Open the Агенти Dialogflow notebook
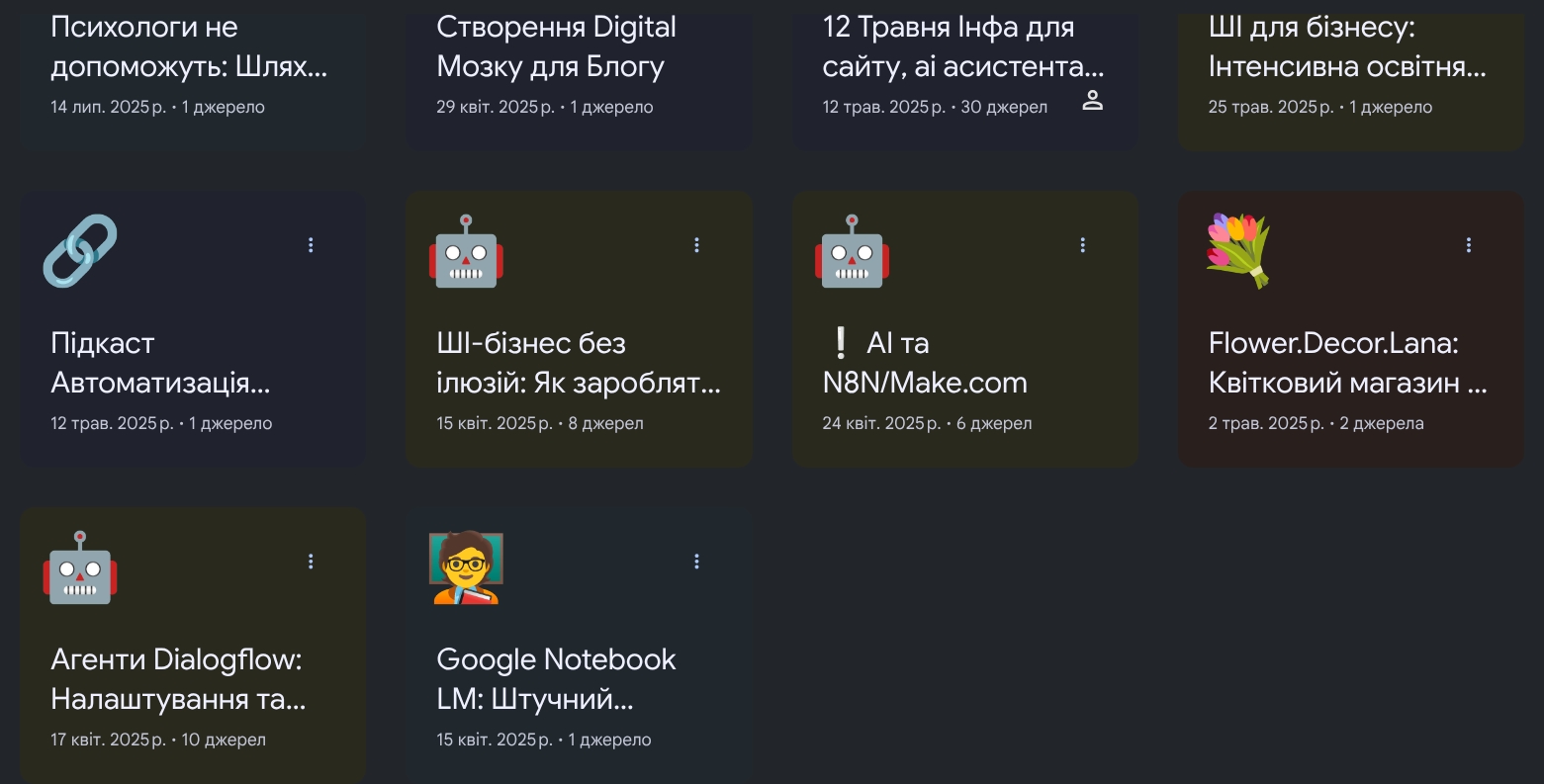This screenshot has width=1544, height=784. click(x=178, y=679)
